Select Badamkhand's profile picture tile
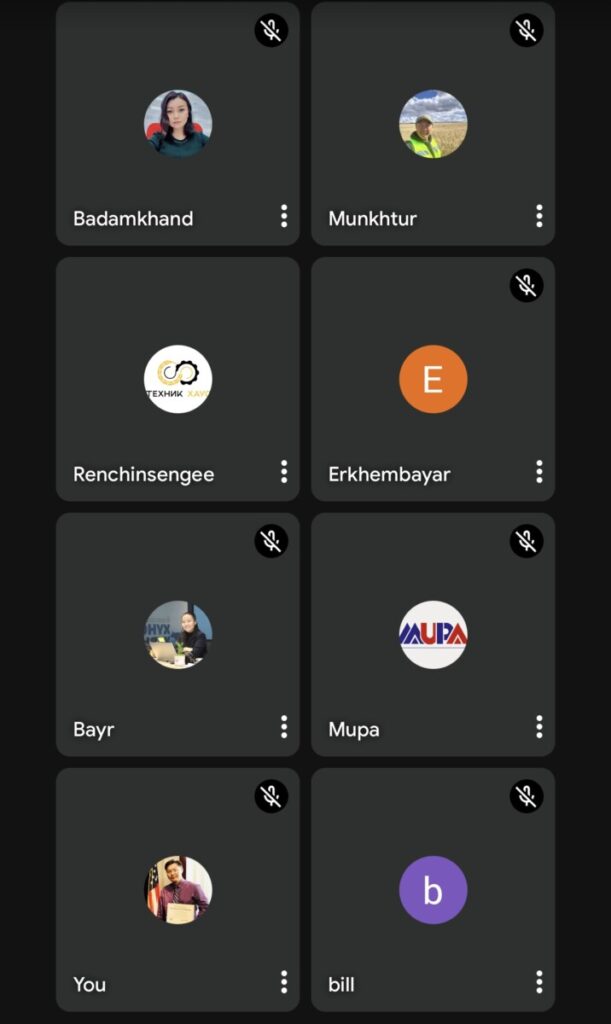 [x=178, y=123]
